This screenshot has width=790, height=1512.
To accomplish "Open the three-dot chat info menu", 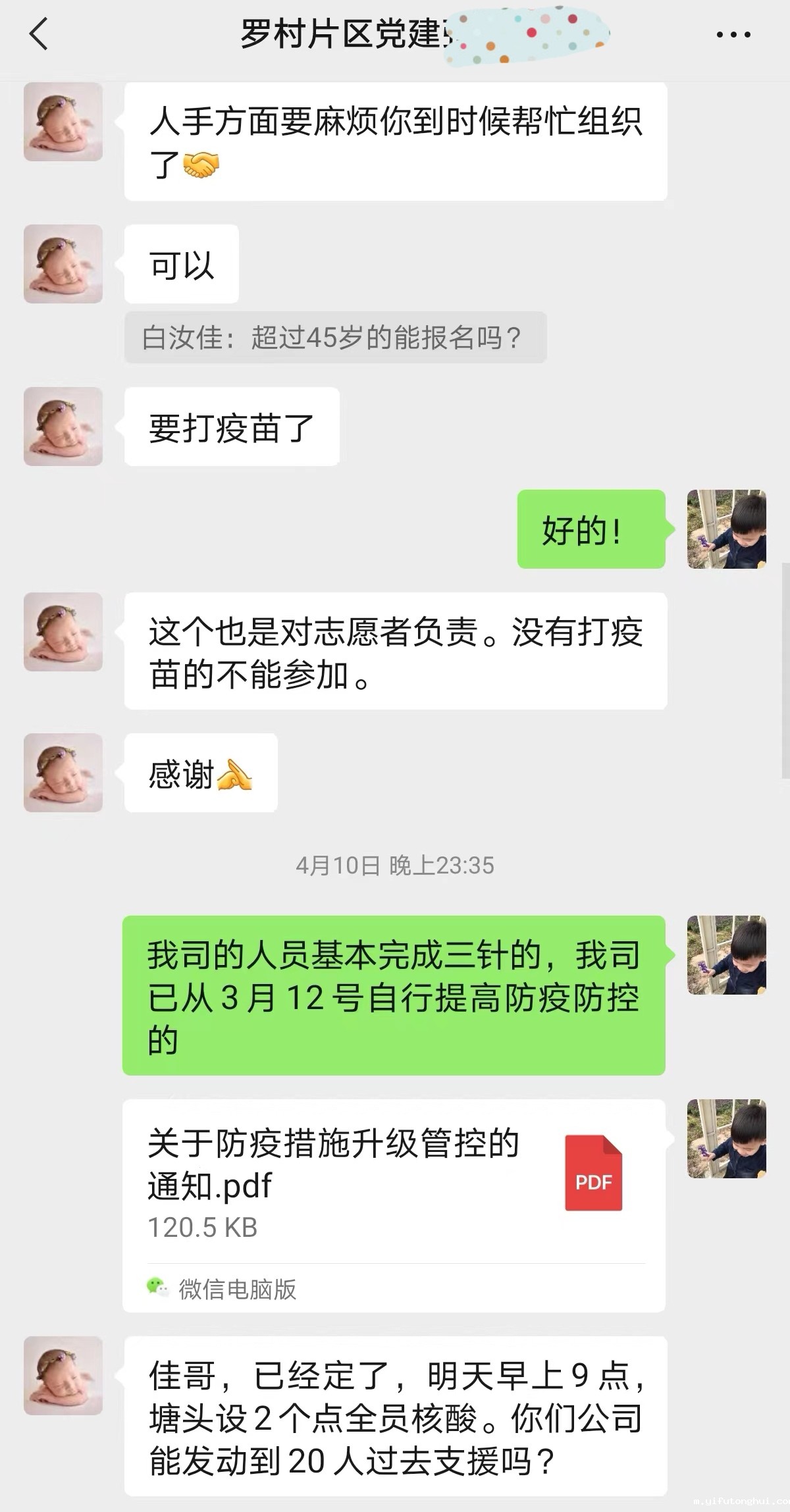I will coord(733,35).
